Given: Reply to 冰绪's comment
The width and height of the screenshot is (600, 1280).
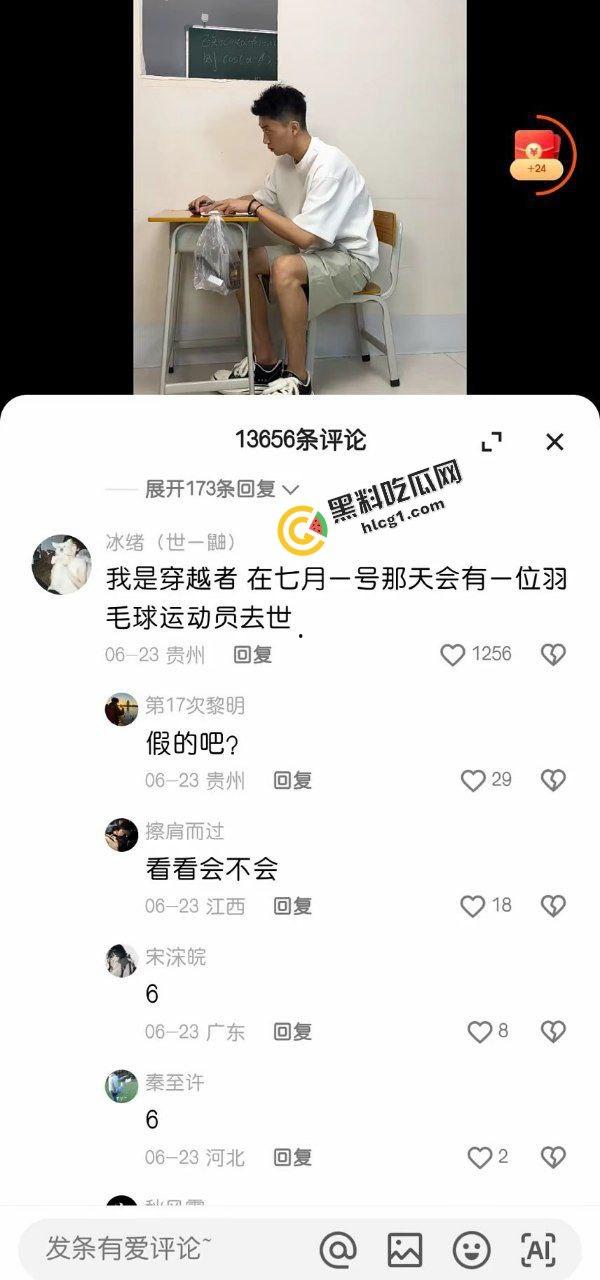Looking at the screenshot, I should click(x=252, y=655).
